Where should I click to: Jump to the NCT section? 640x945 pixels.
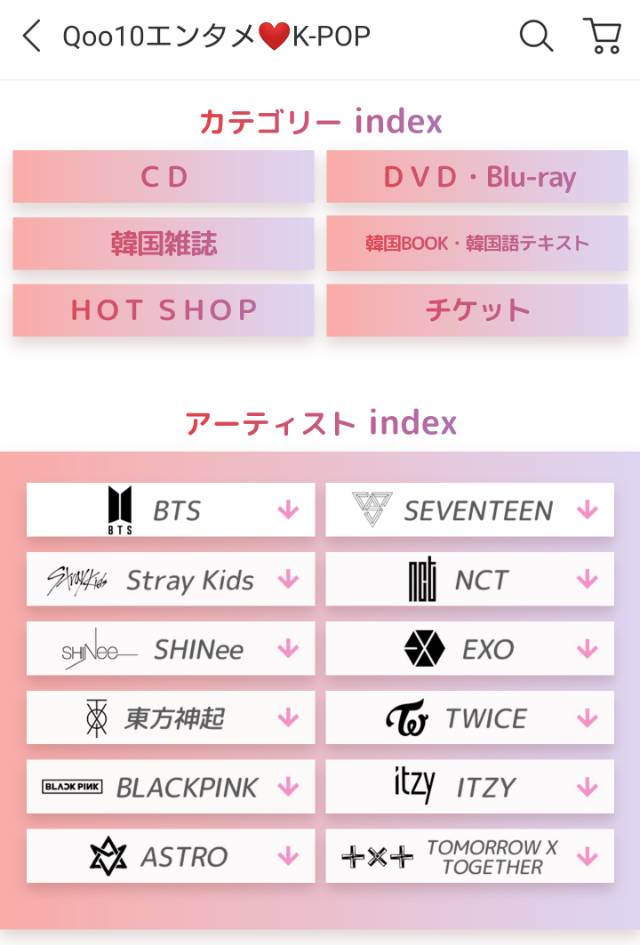pyautogui.click(x=470, y=580)
